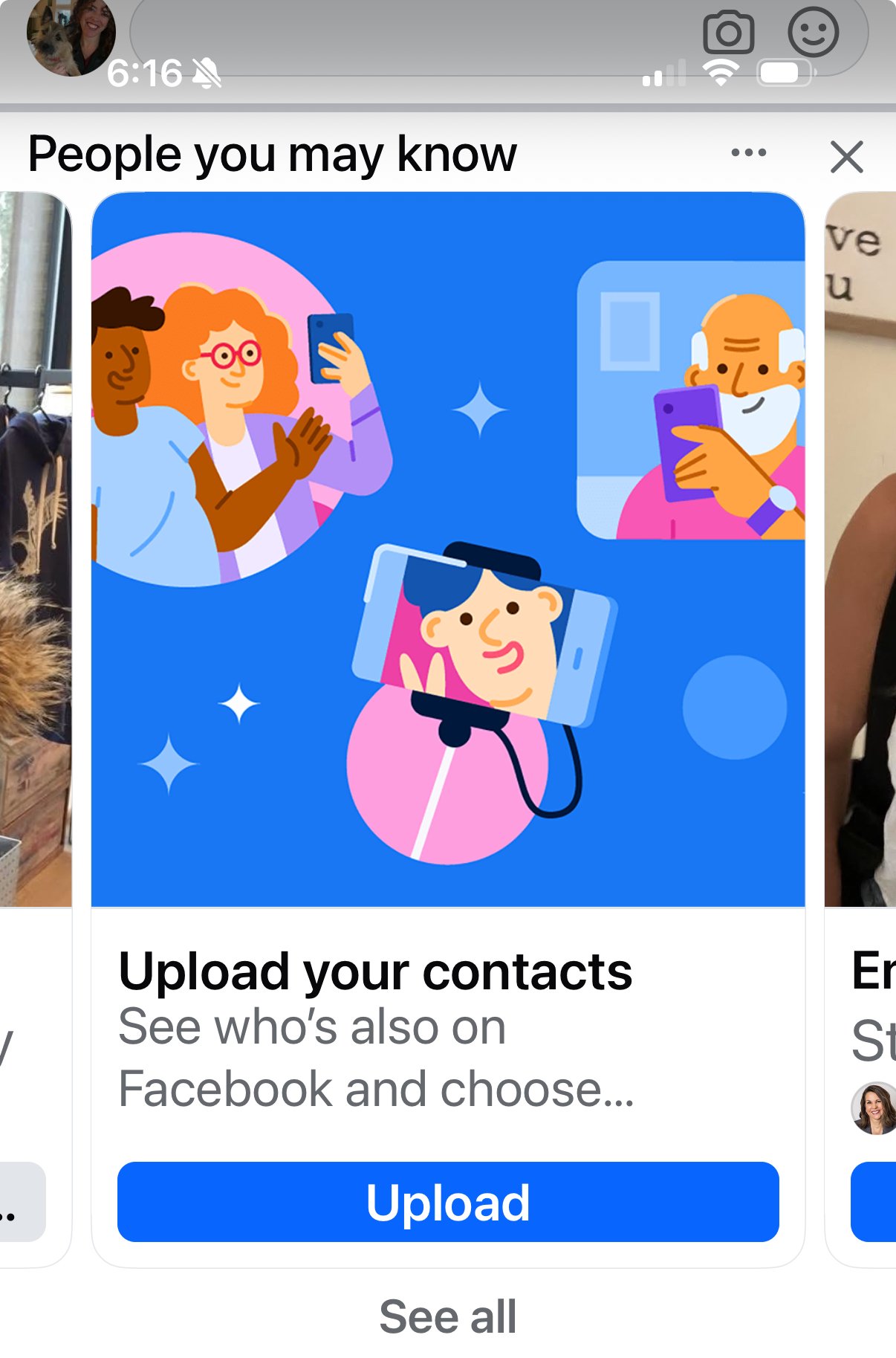Image resolution: width=896 pixels, height=1358 pixels.
Task: Tap the Upload button
Action: pos(448,1201)
